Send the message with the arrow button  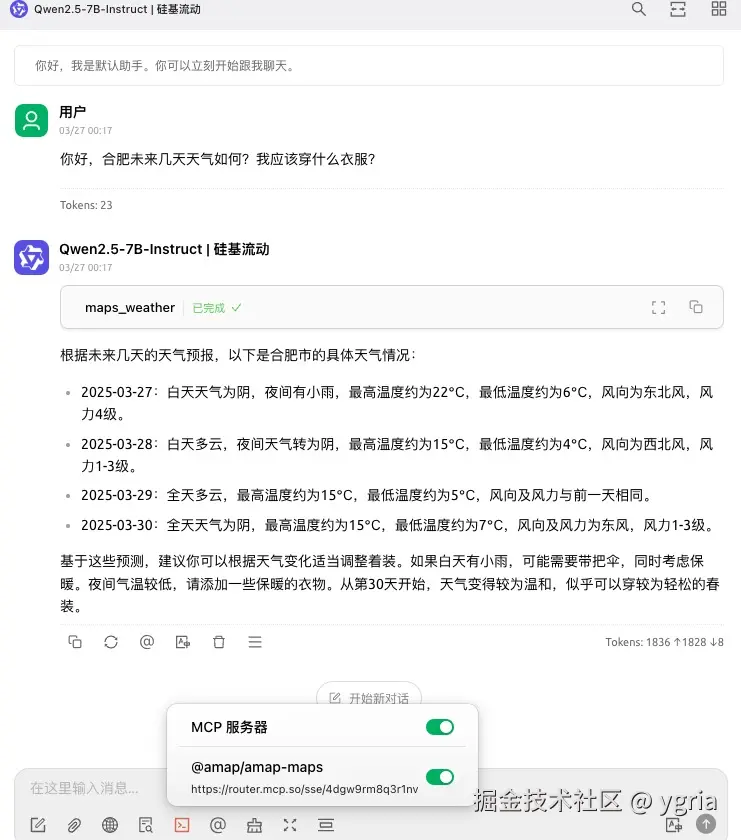(706, 825)
